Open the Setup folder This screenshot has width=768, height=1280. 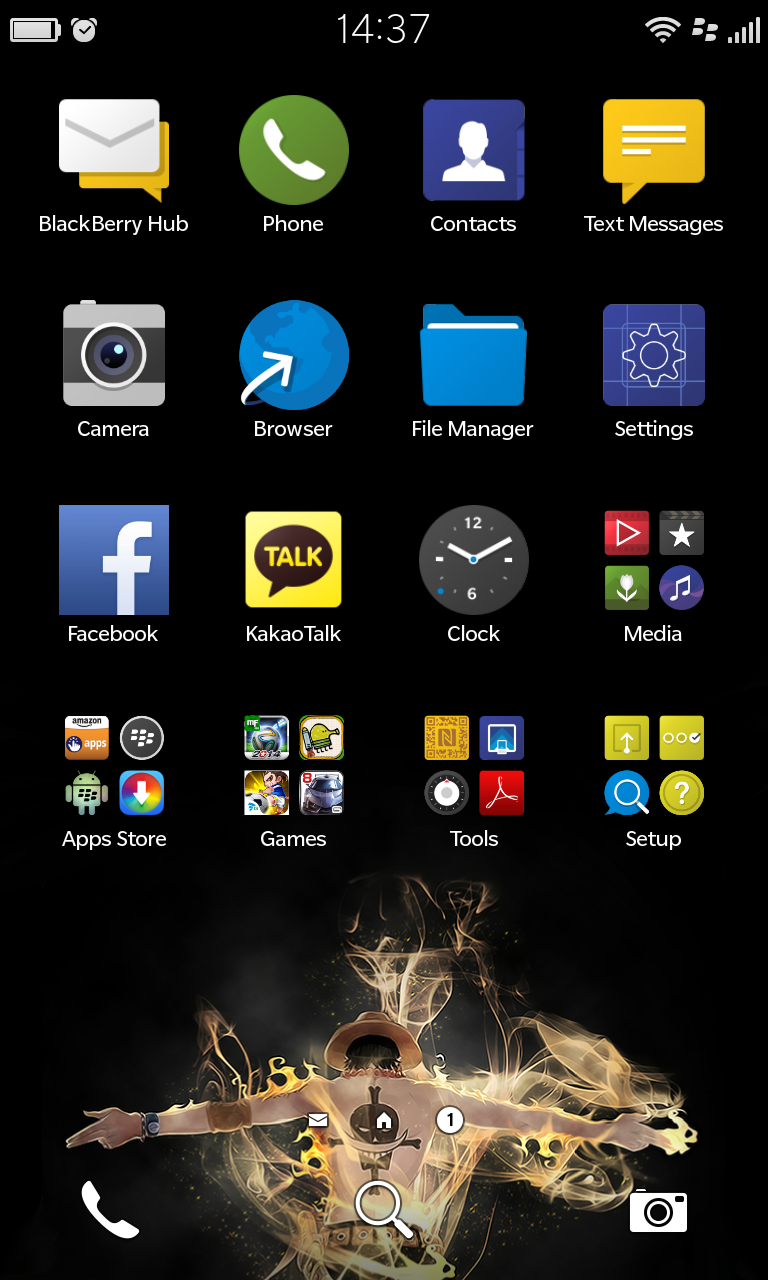[653, 766]
